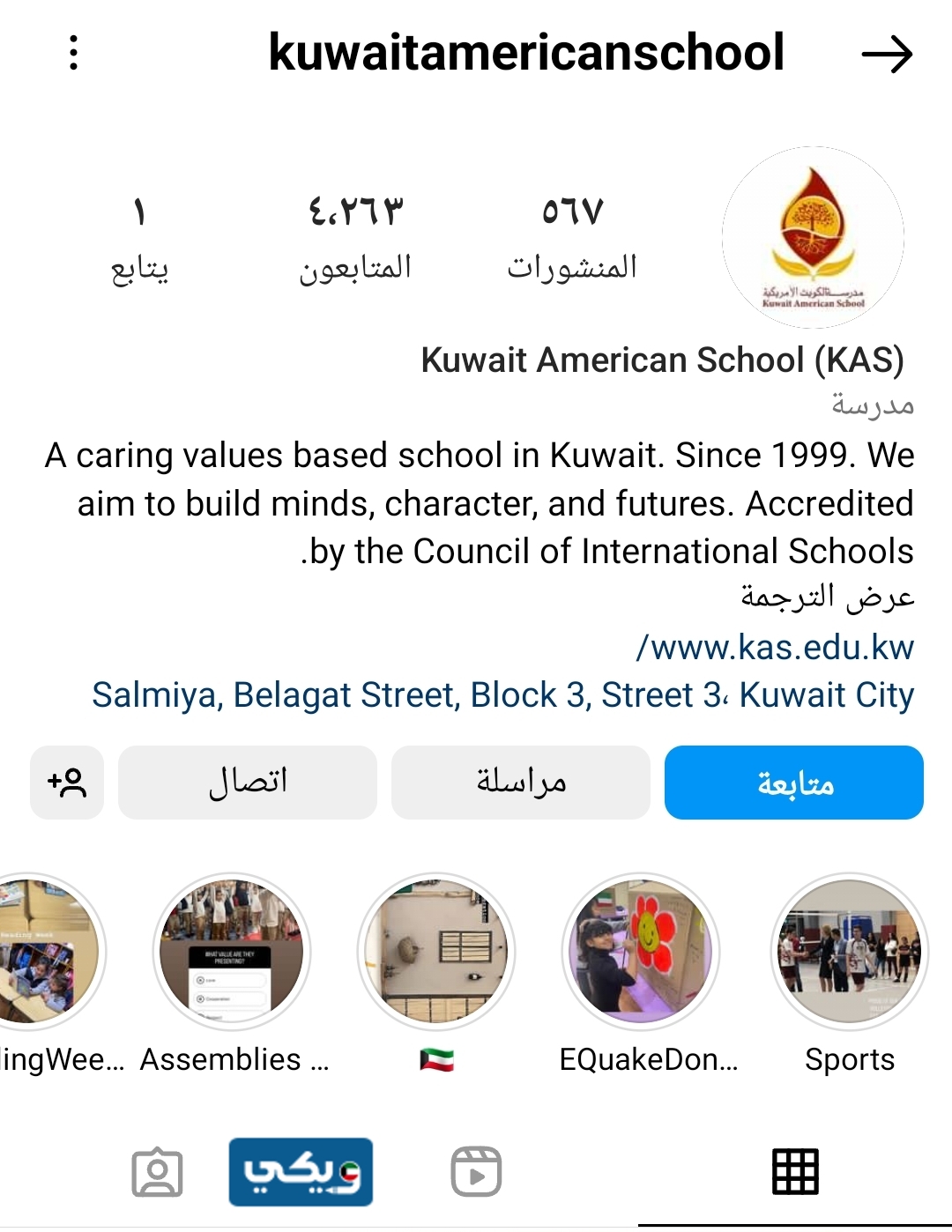Image resolution: width=952 pixels, height=1232 pixels.
Task: Switch to the posts grid view icon
Action: (795, 1172)
